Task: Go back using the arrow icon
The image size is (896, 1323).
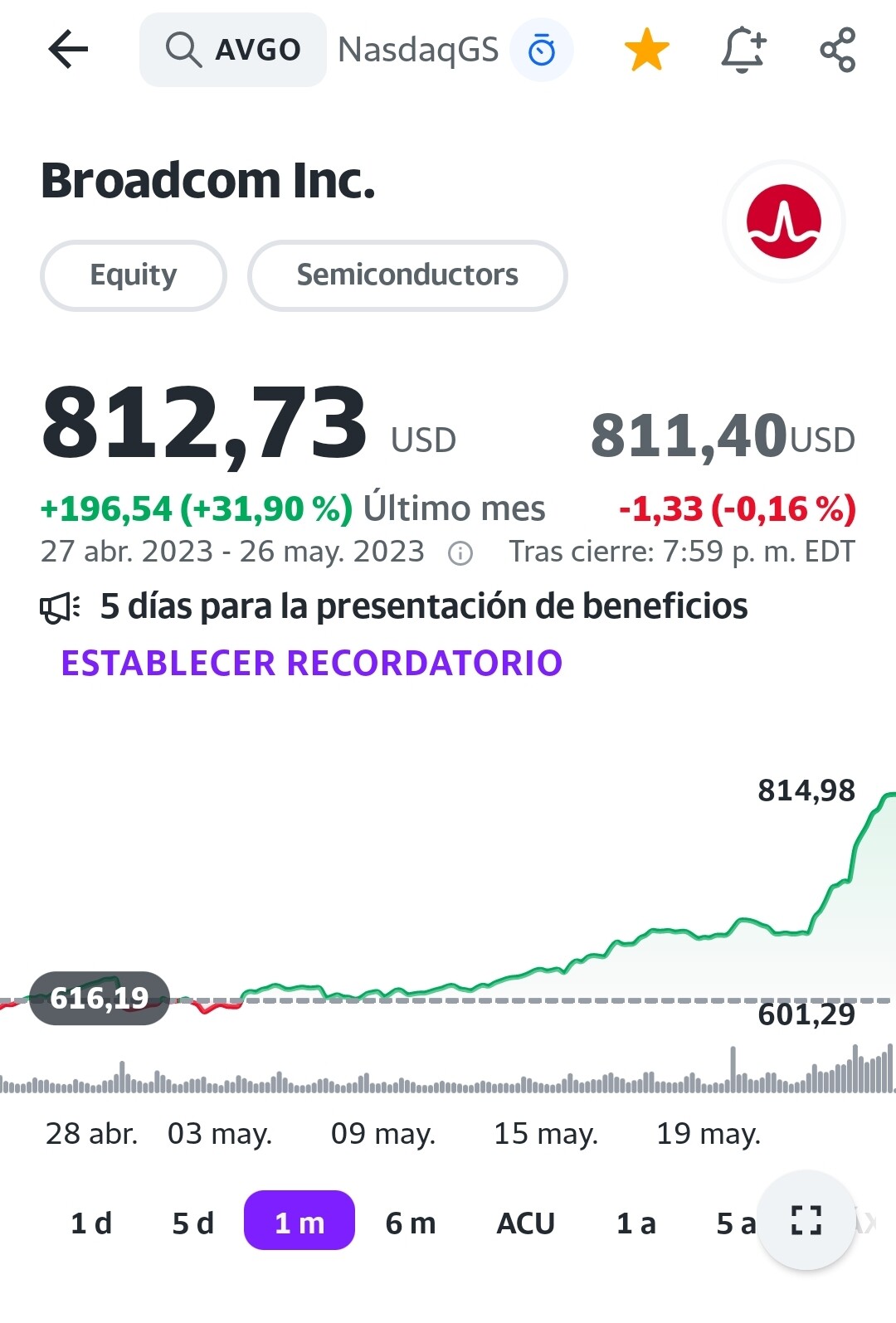Action: pyautogui.click(x=68, y=50)
